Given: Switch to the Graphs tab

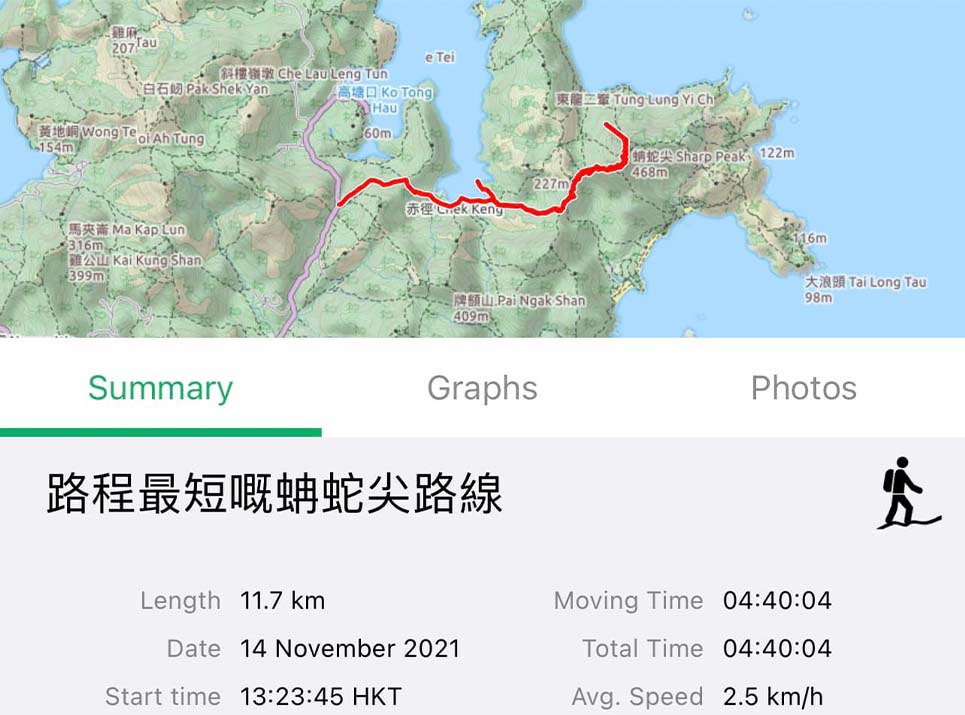Looking at the screenshot, I should 482,388.
